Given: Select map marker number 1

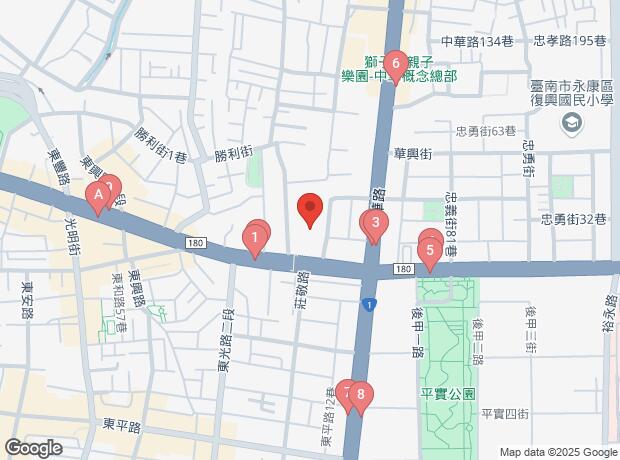Looking at the screenshot, I should tap(256, 238).
